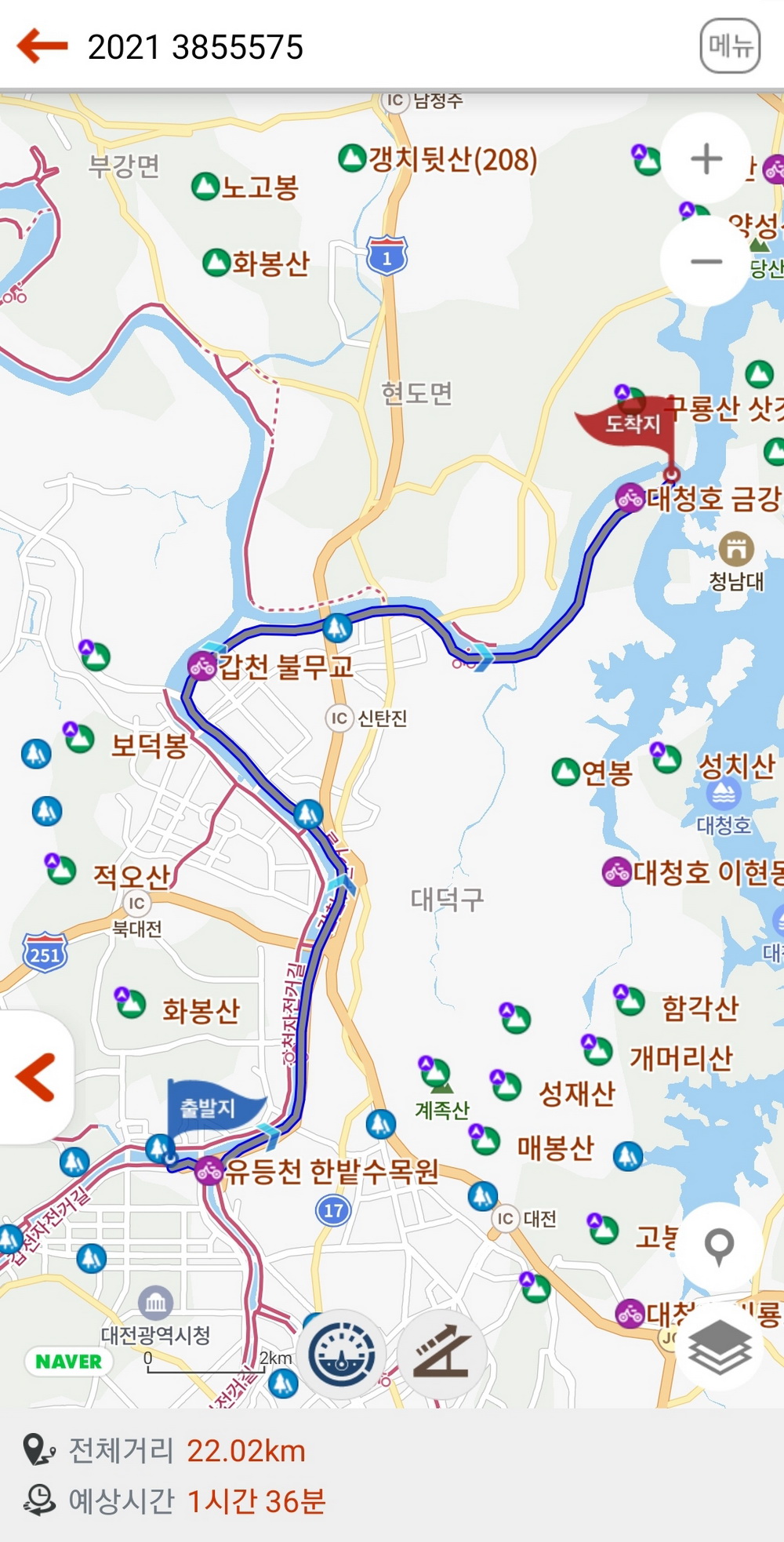The image size is (784, 1542).
Task: Center map on my location
Action: click(719, 1246)
